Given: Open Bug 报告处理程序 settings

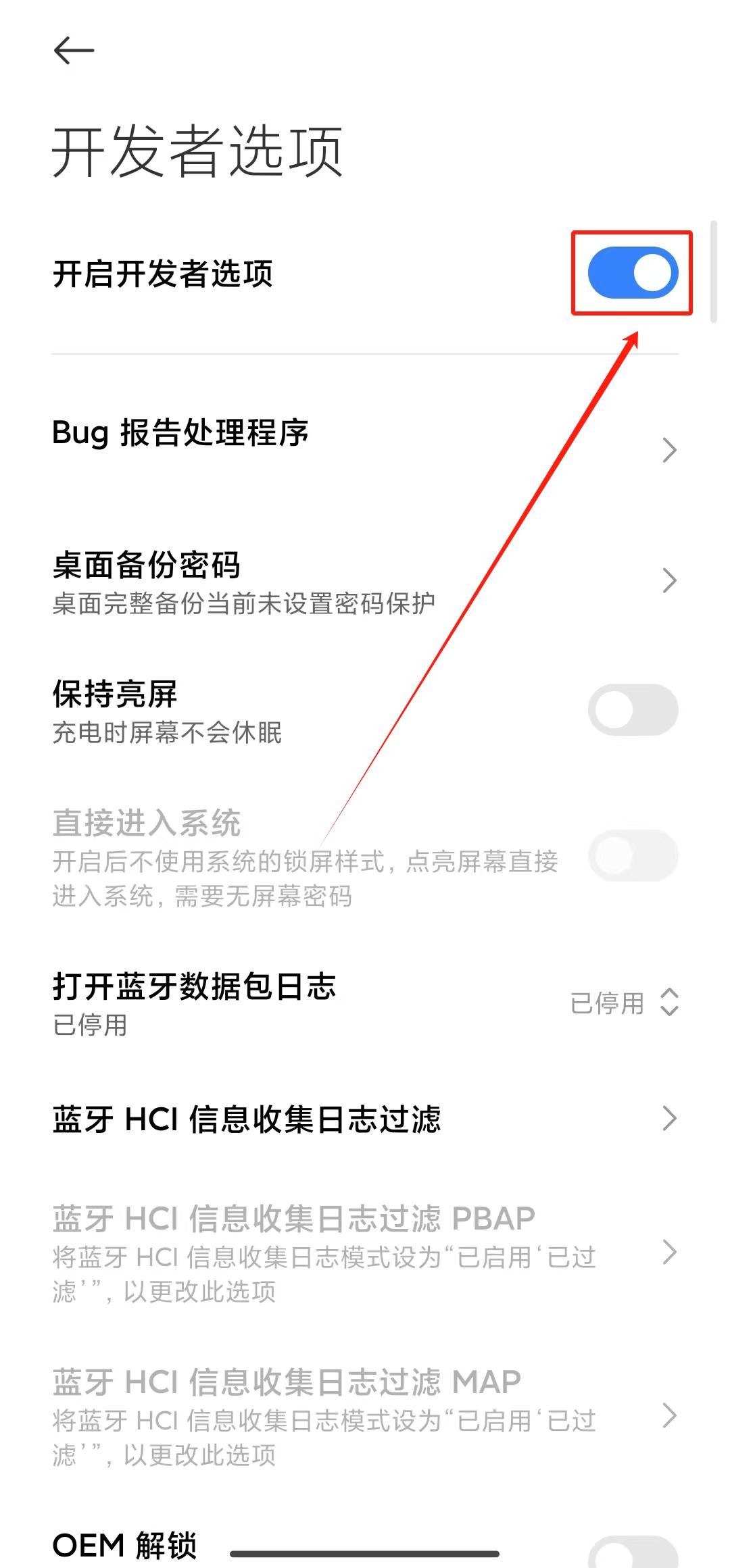Looking at the screenshot, I should [x=365, y=434].
